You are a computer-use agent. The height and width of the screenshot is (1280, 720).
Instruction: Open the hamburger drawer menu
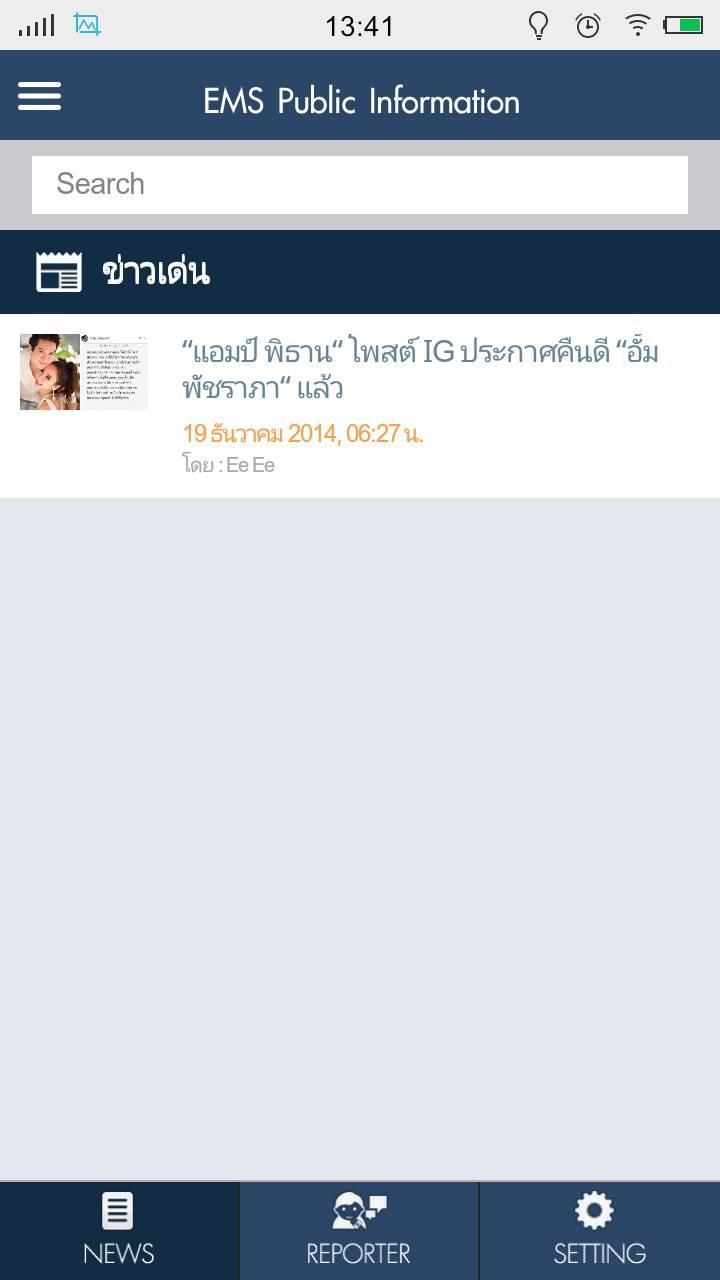(x=40, y=97)
